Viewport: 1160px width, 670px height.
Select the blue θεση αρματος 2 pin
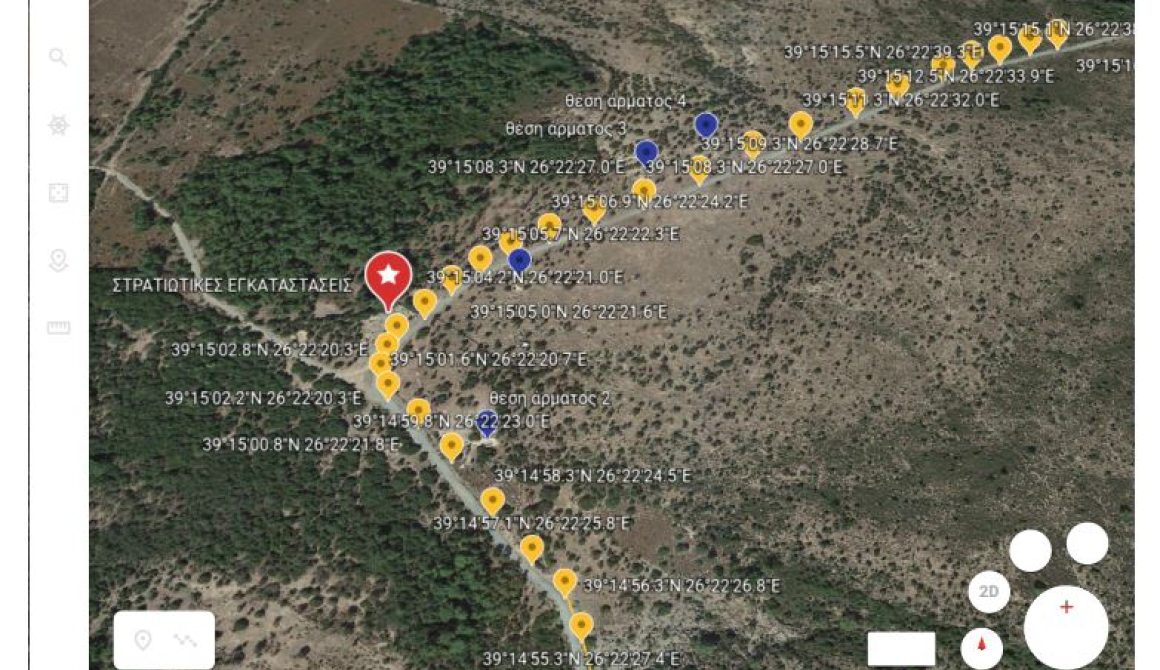pos(487,421)
